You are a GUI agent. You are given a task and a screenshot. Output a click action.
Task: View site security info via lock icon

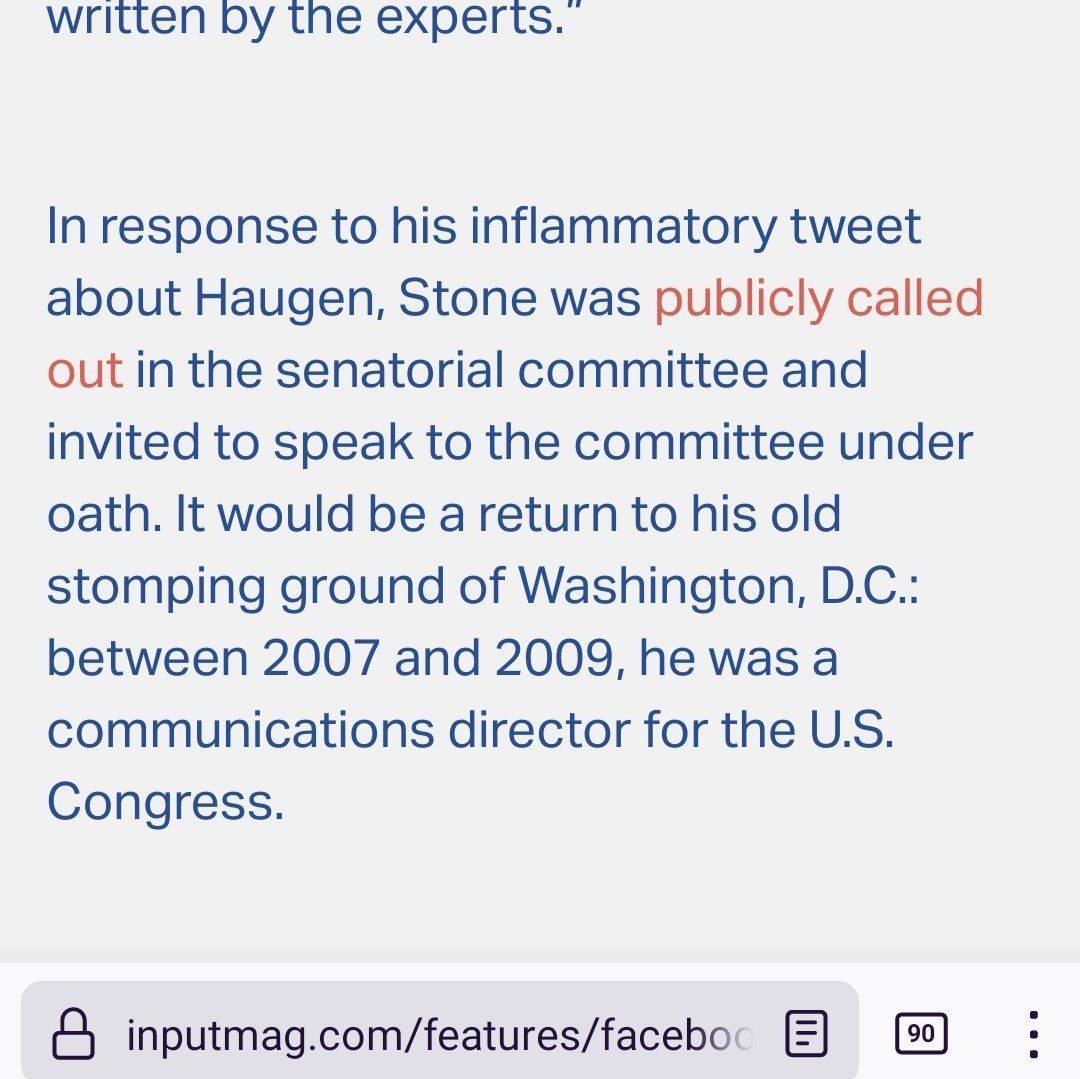click(x=73, y=1034)
